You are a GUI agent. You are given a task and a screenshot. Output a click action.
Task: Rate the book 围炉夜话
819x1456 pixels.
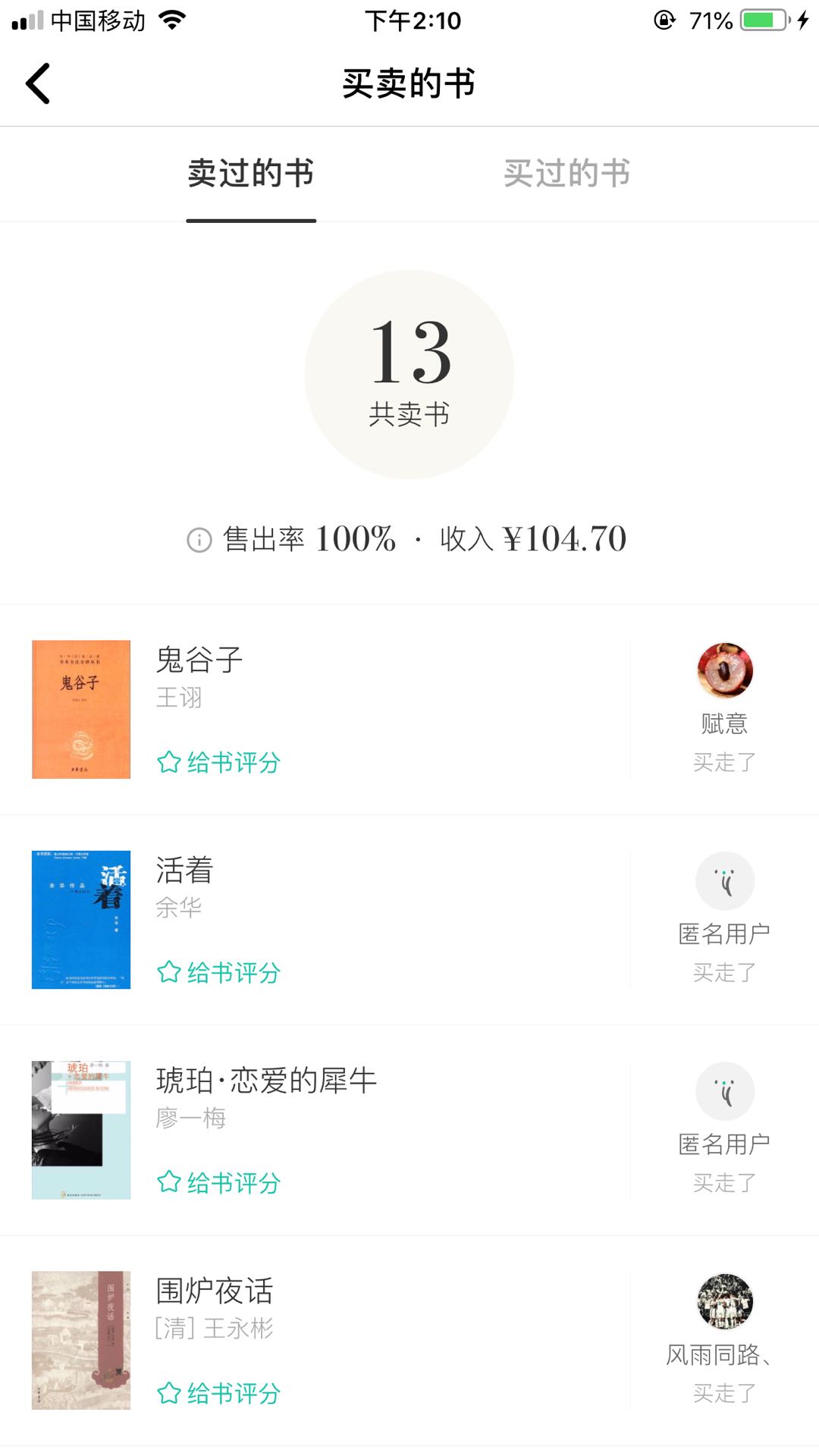(219, 1393)
